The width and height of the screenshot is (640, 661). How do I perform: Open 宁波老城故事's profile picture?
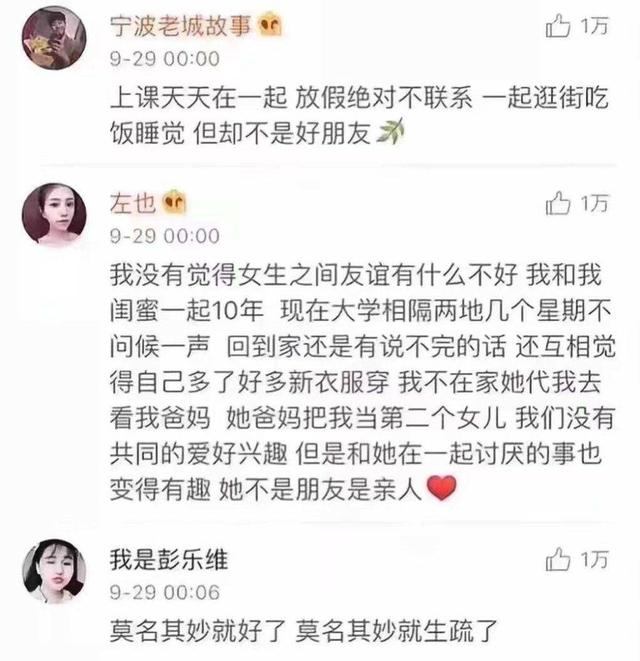click(x=54, y=38)
